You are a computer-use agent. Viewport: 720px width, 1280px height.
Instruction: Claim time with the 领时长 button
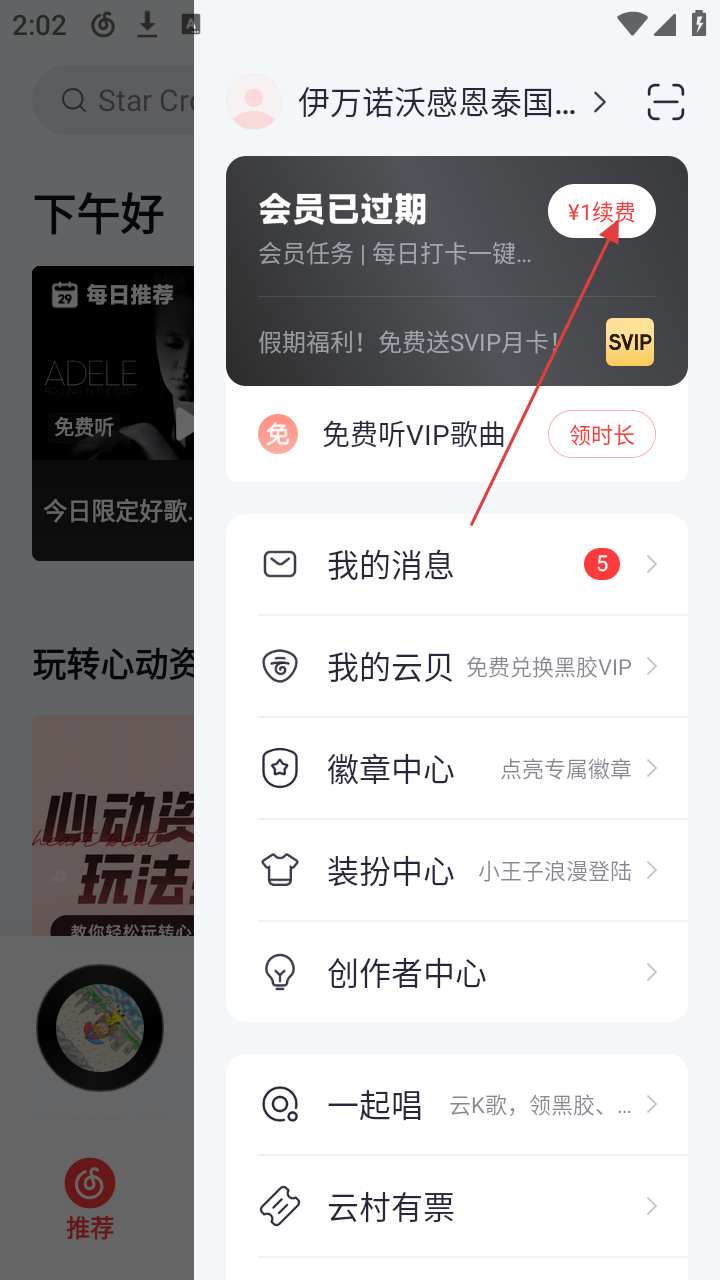602,435
